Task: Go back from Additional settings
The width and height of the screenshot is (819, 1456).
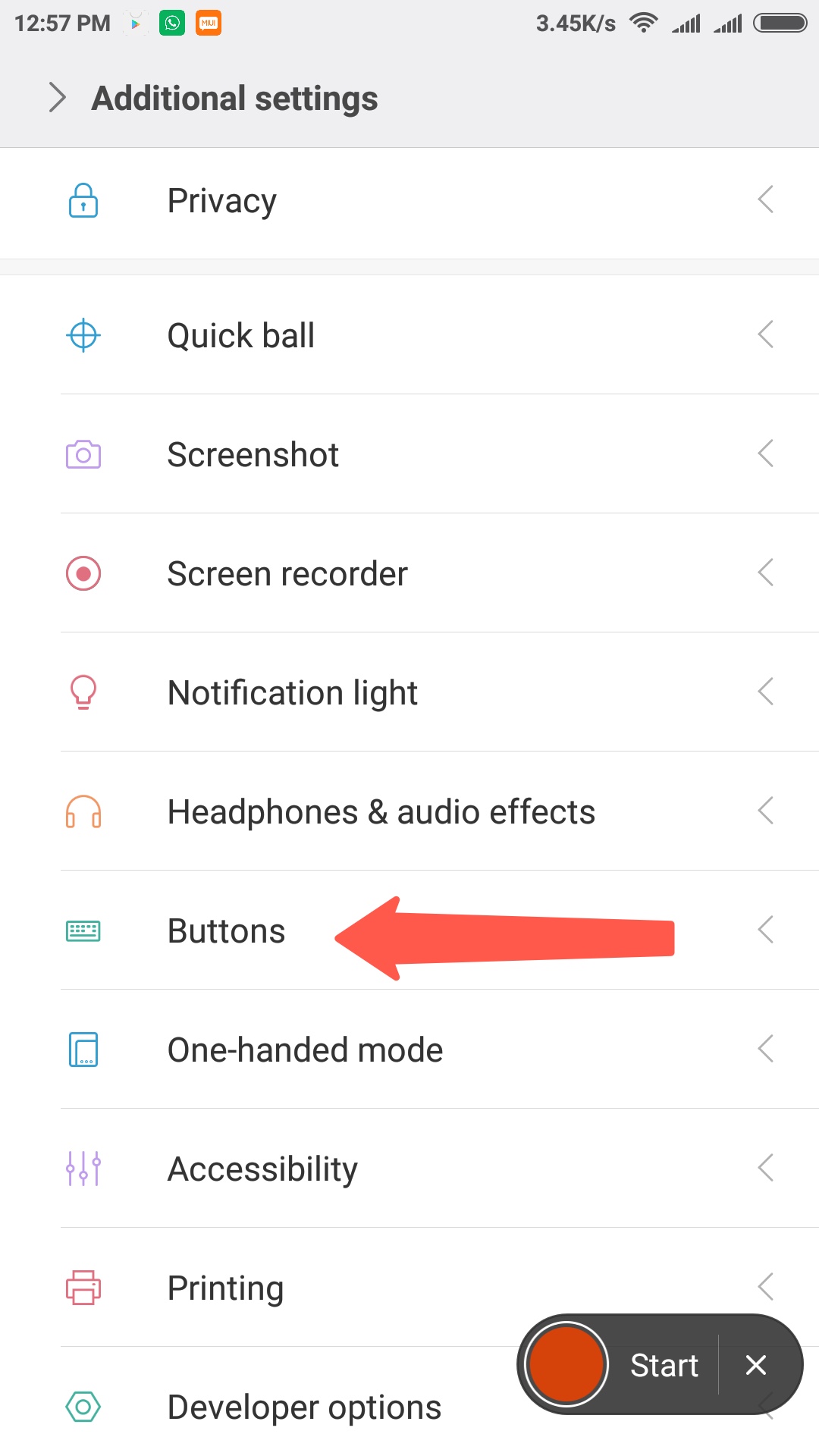Action: [58, 98]
